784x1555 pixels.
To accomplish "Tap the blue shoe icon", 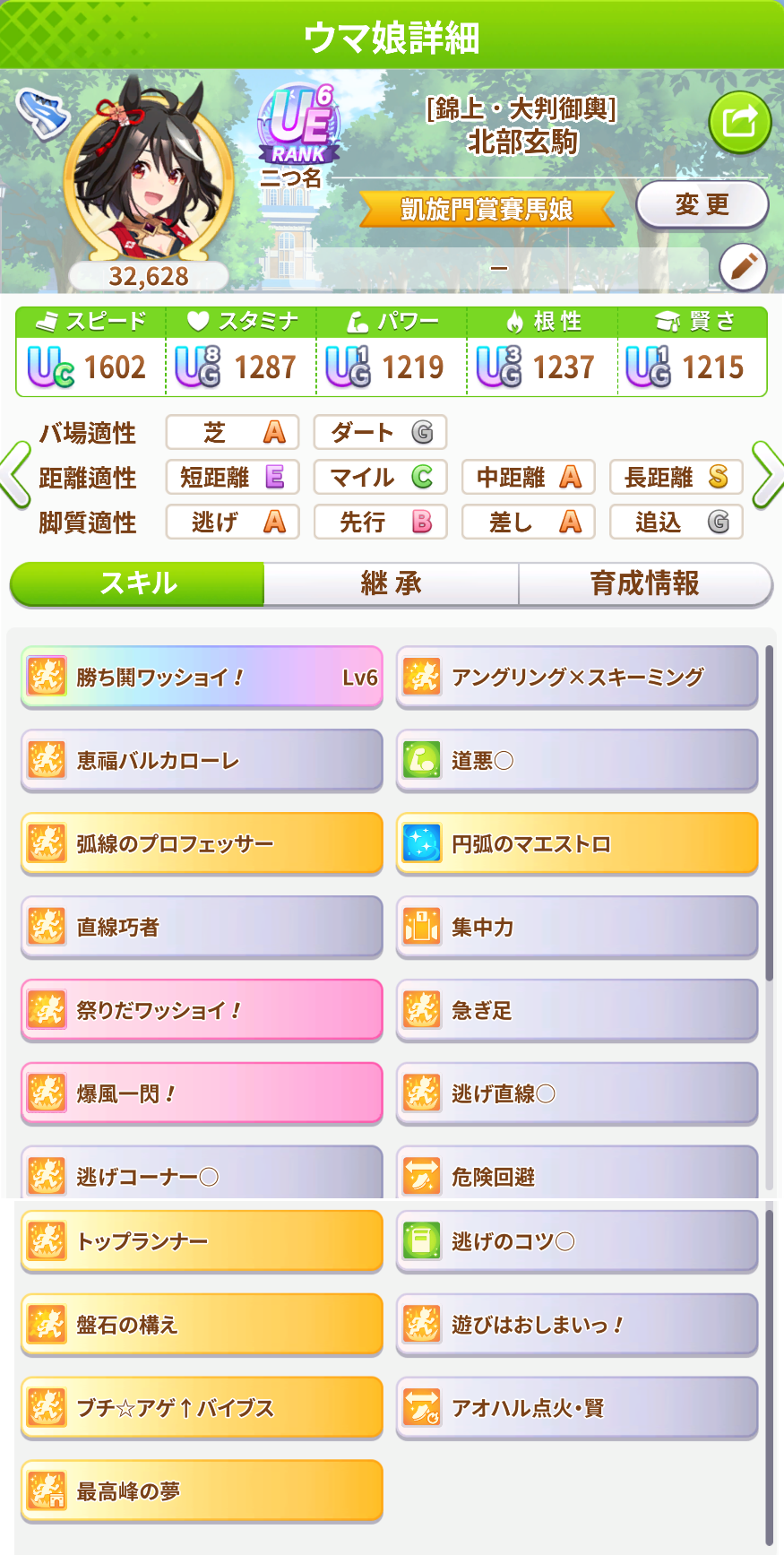I will point(42,112).
